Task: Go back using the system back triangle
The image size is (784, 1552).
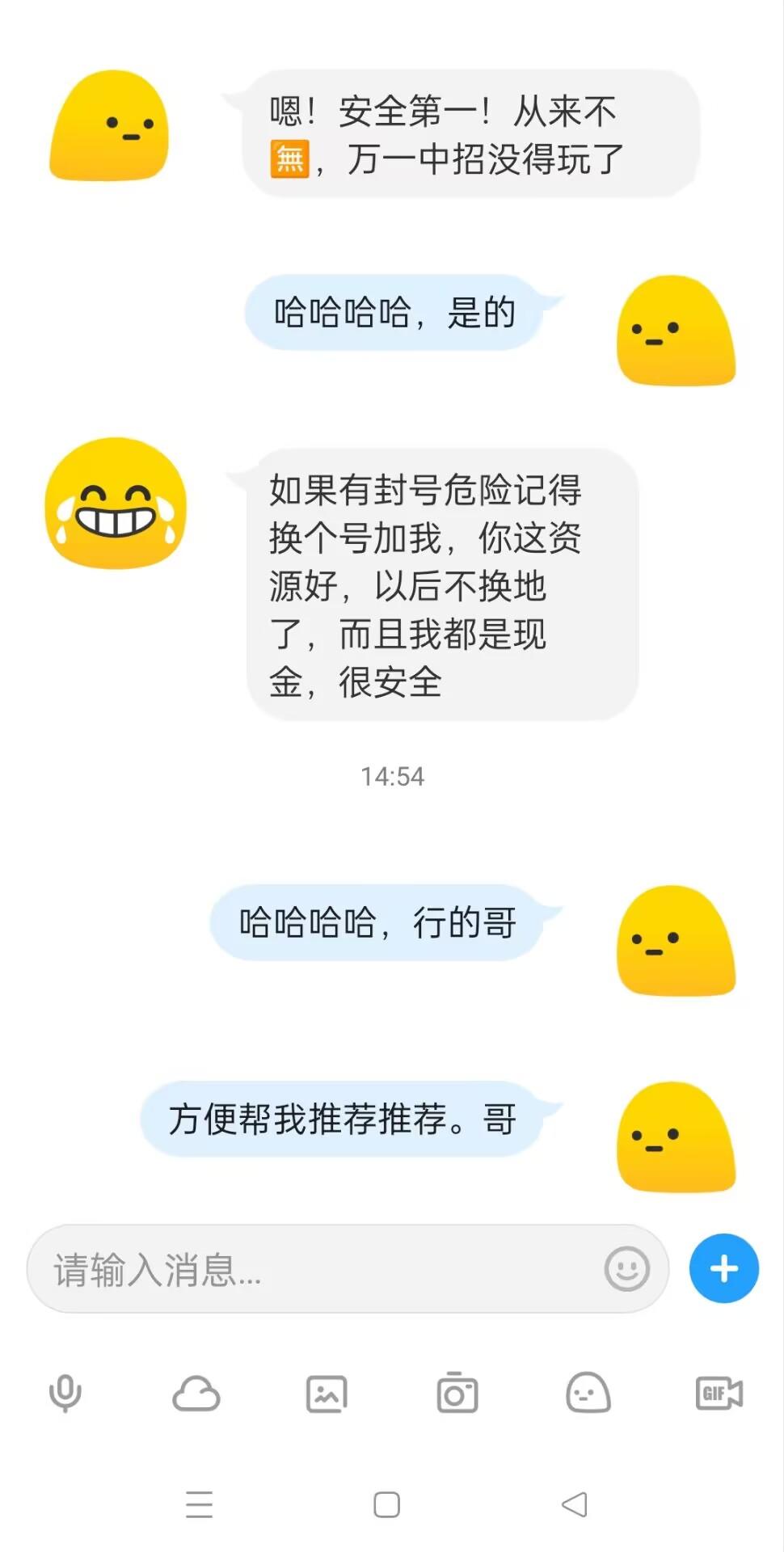Action: click(x=575, y=1504)
